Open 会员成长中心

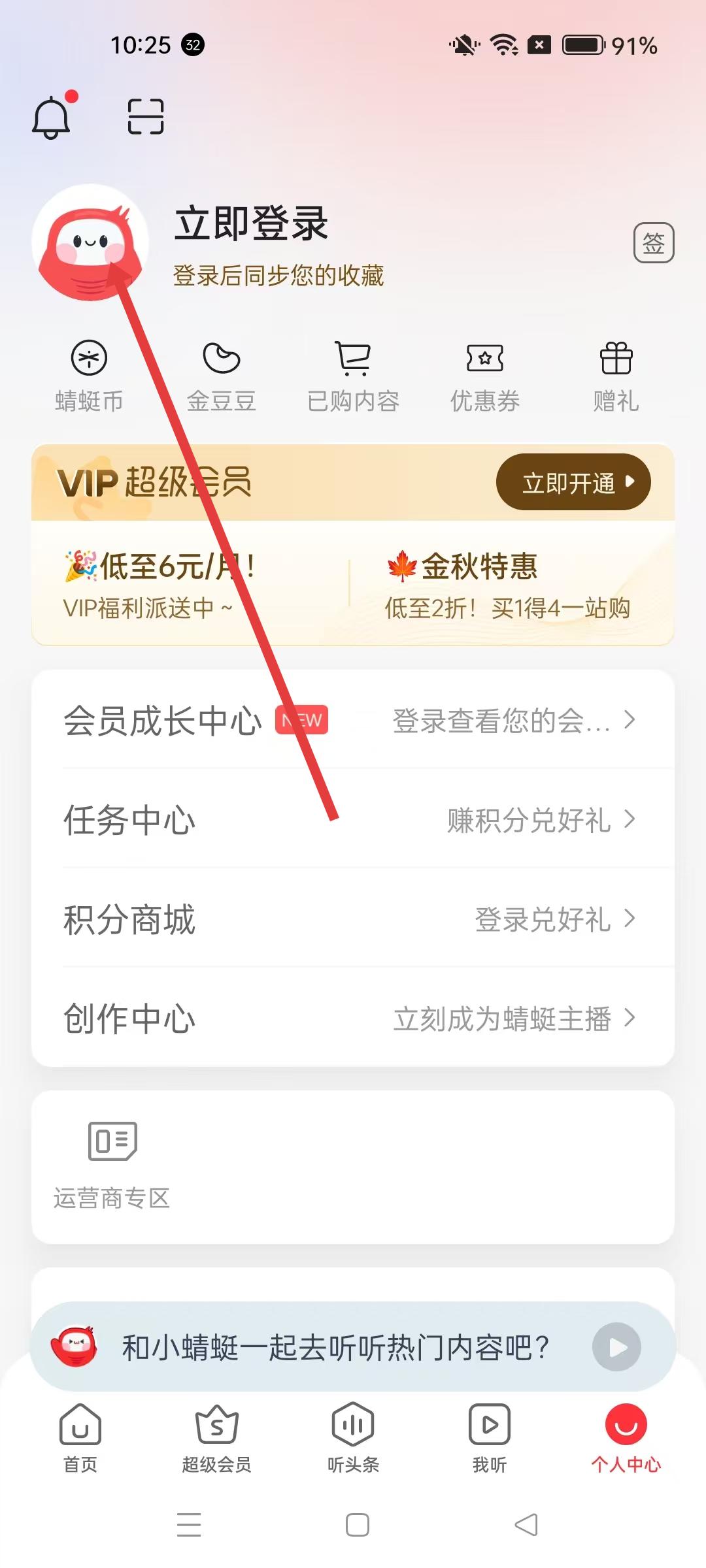[x=353, y=720]
